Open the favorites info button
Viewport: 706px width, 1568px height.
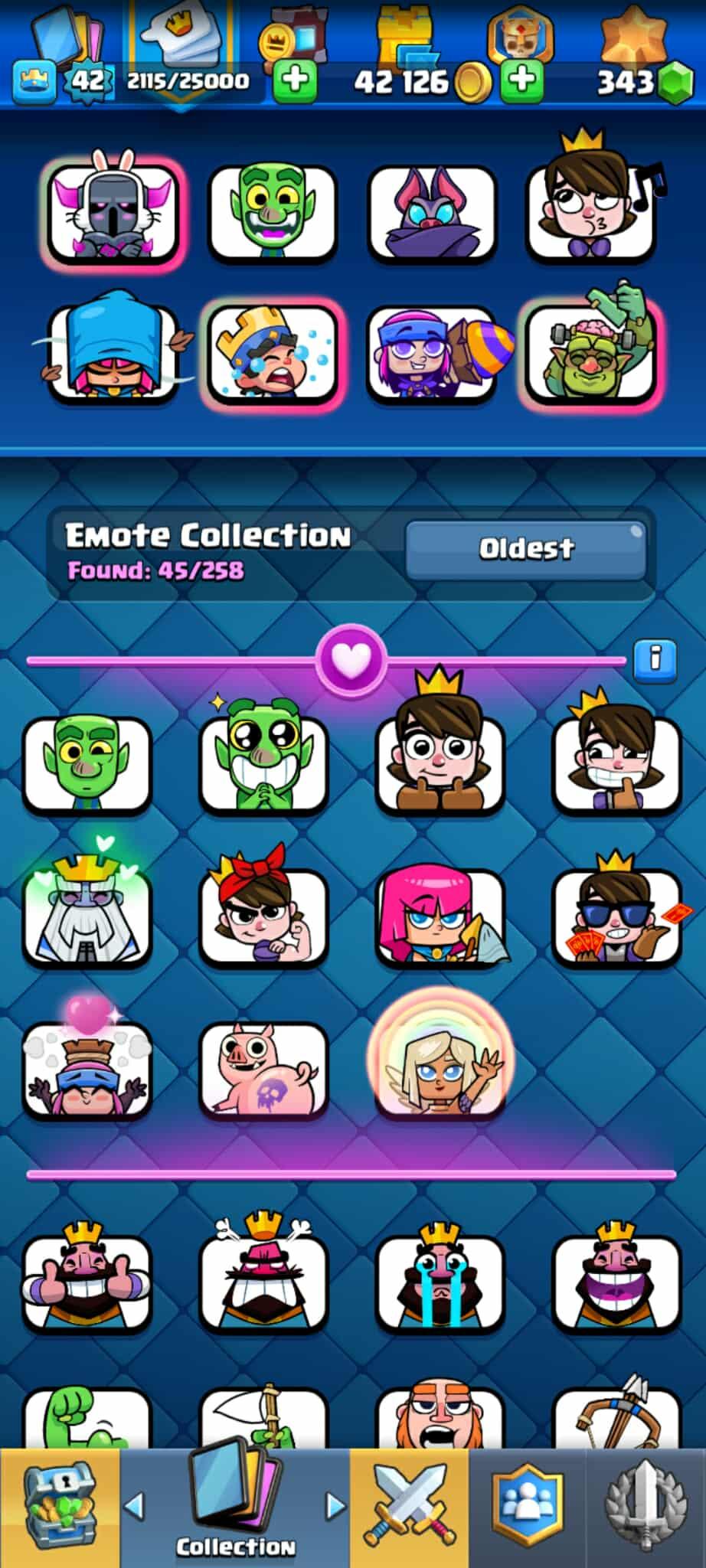655,660
